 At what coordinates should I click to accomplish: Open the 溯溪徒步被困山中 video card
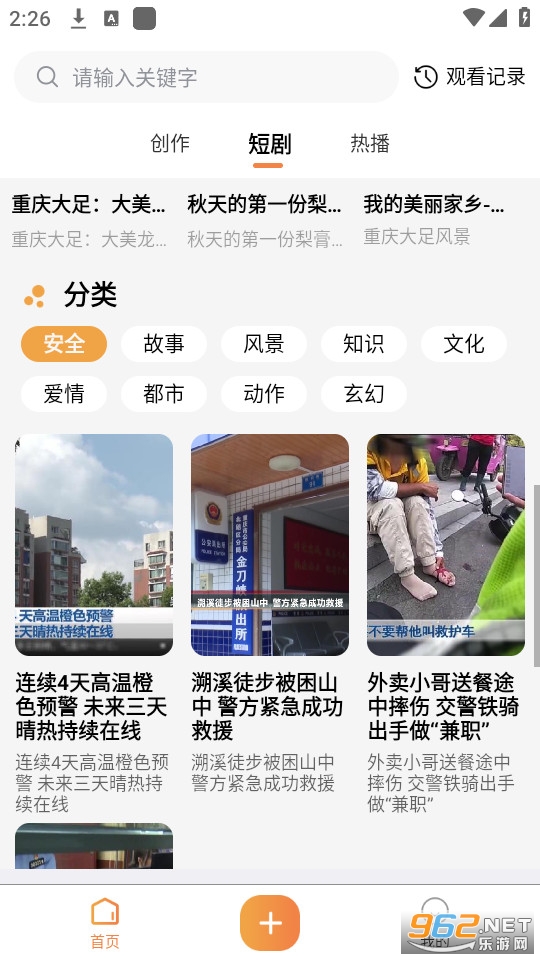(x=270, y=613)
